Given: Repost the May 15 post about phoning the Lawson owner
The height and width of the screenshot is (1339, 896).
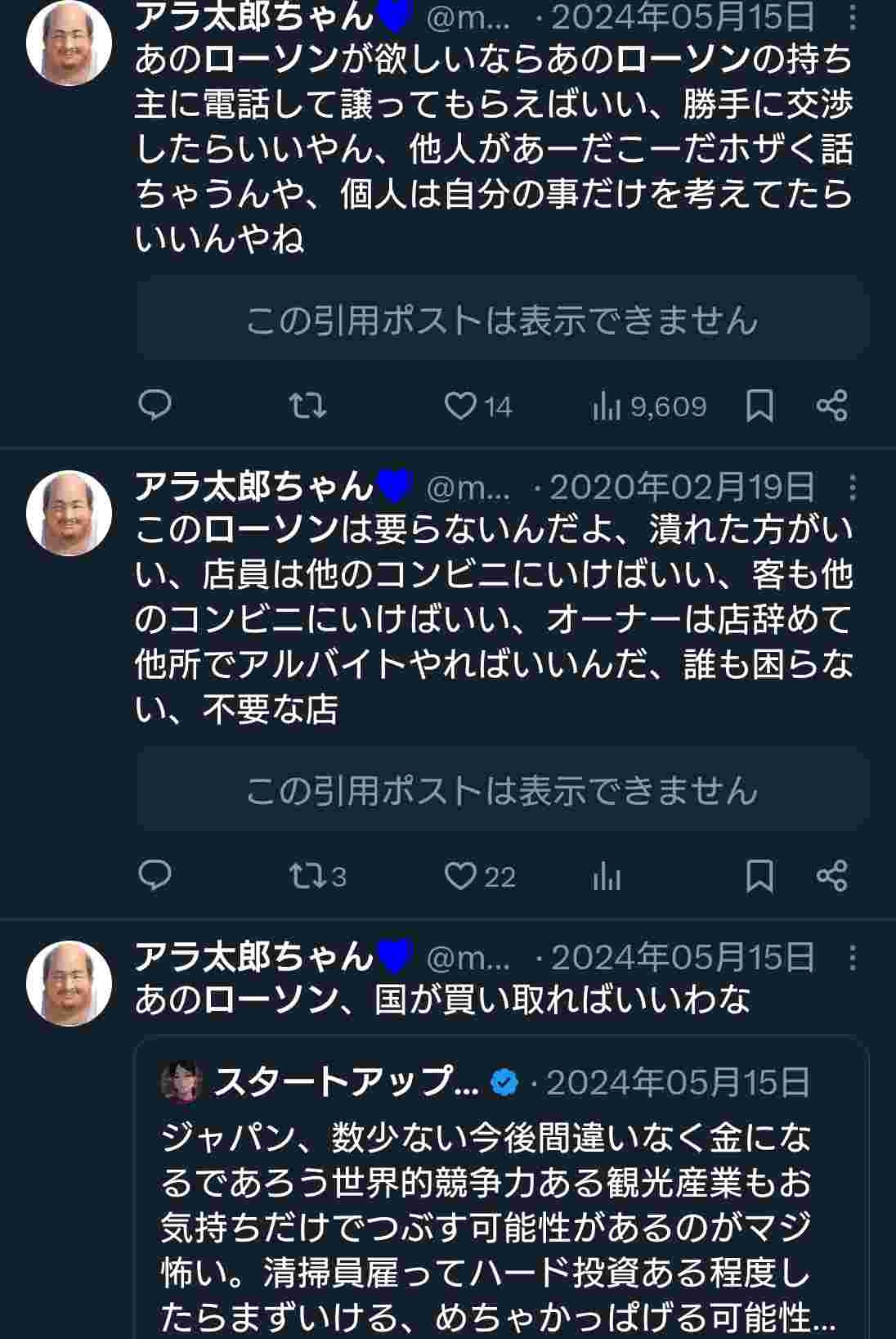Looking at the screenshot, I should tap(308, 406).
